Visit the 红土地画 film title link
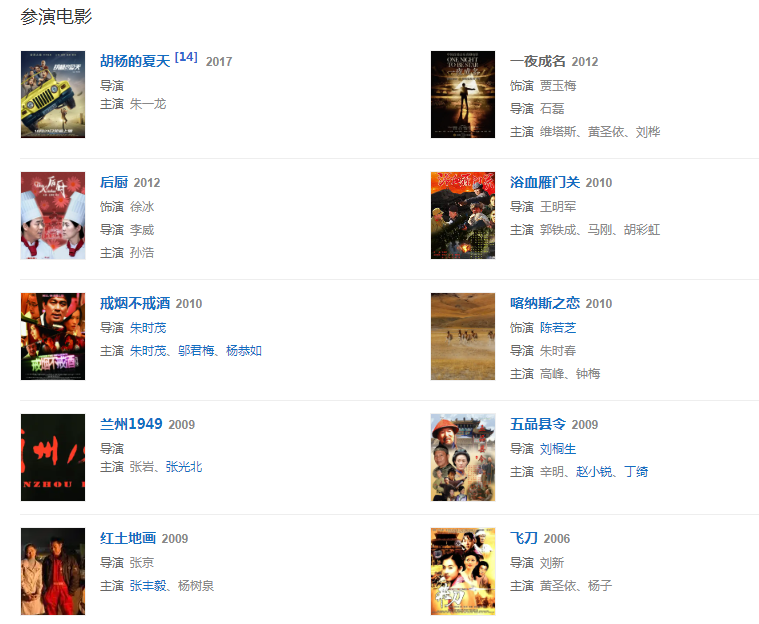Image resolution: width=759 pixels, height=624 pixels. click(128, 538)
